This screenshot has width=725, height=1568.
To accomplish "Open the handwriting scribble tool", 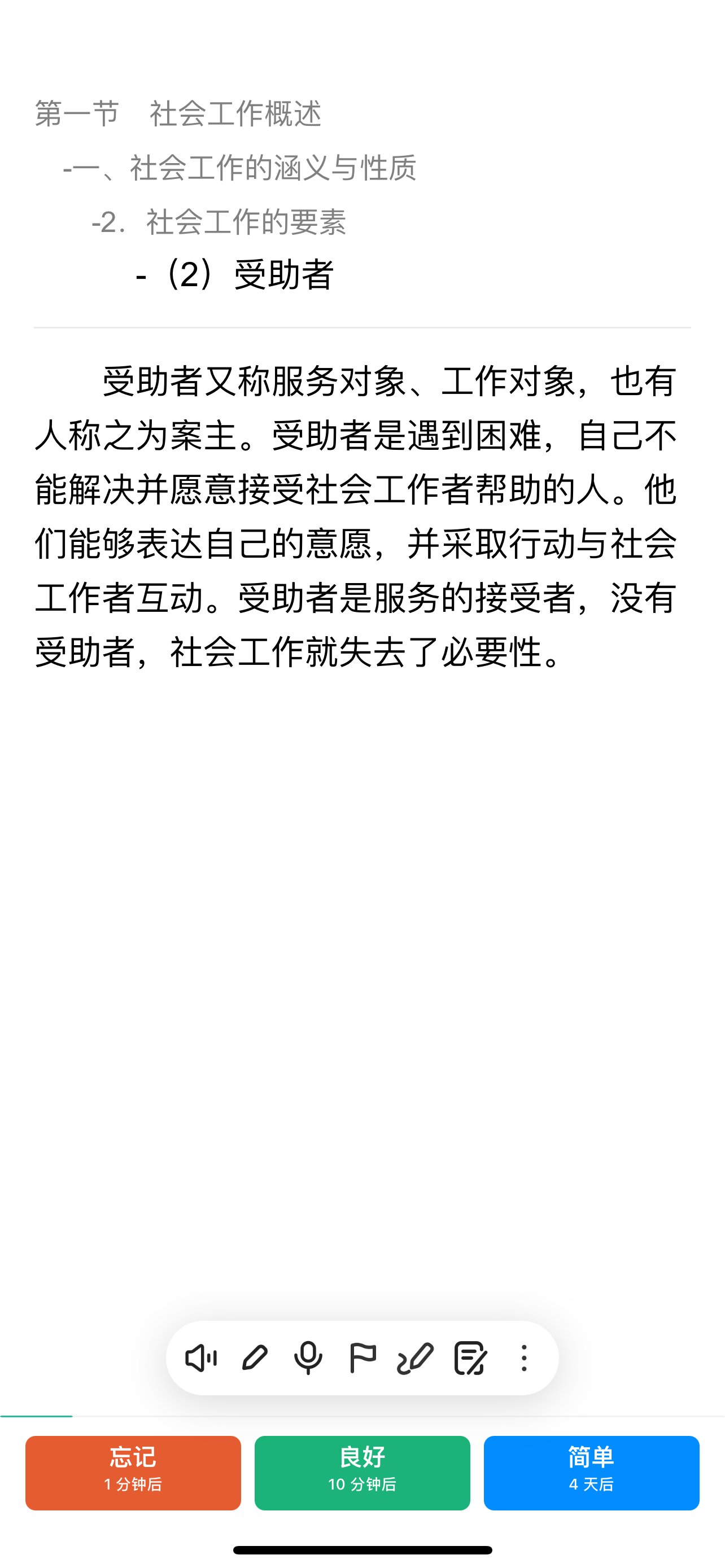I will pos(415,1358).
